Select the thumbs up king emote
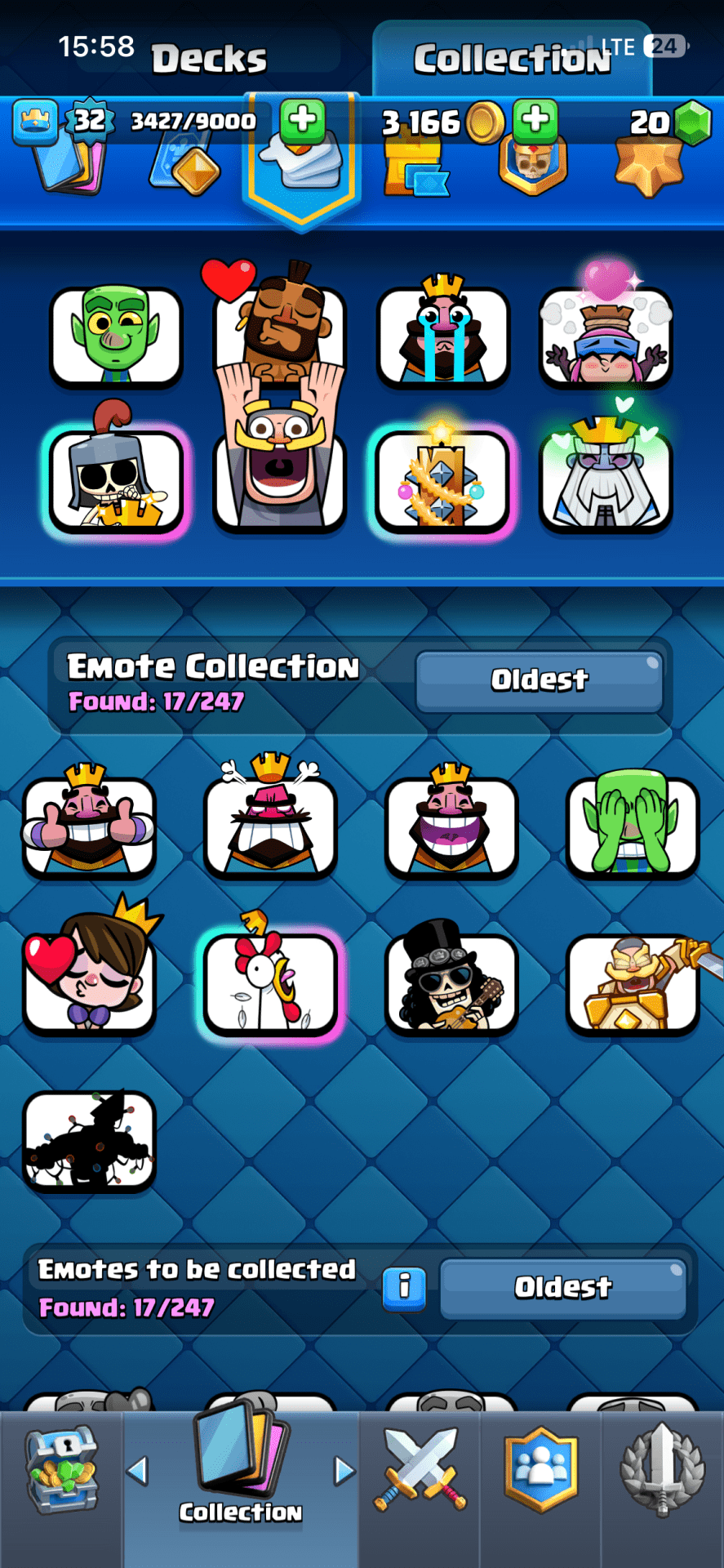The width and height of the screenshot is (724, 1568). (88, 824)
